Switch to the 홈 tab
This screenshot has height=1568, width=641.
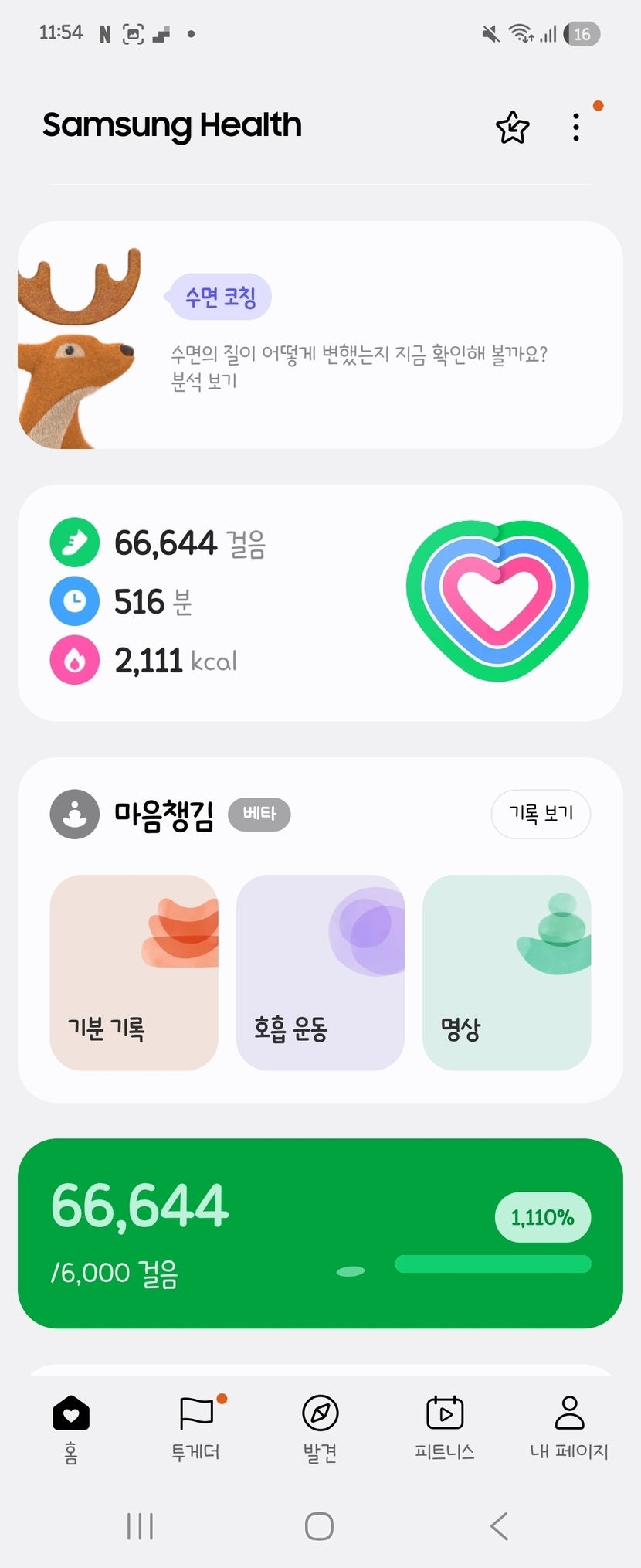click(x=71, y=1429)
